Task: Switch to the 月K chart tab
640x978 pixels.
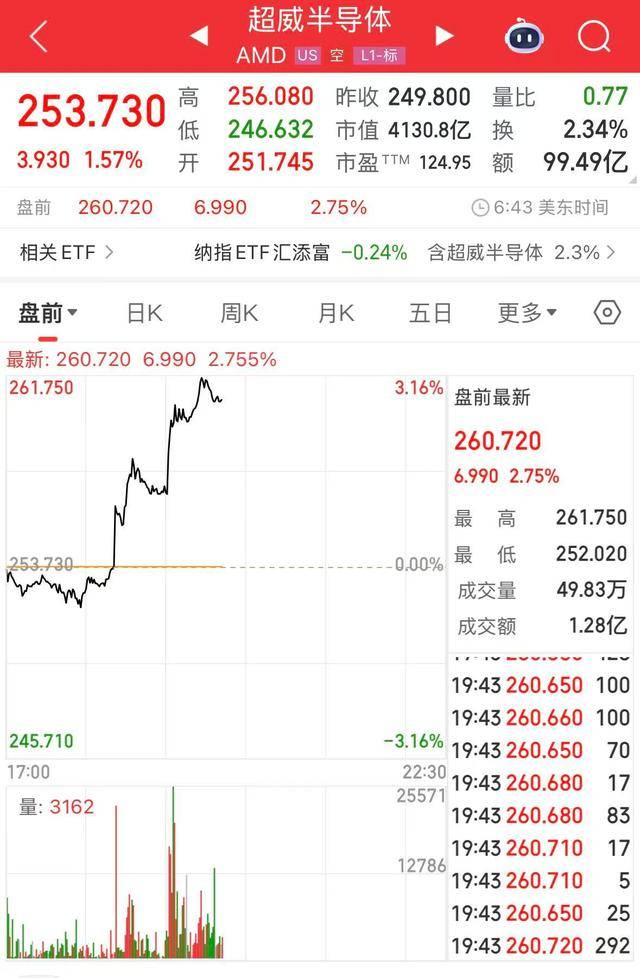Action: point(336,314)
